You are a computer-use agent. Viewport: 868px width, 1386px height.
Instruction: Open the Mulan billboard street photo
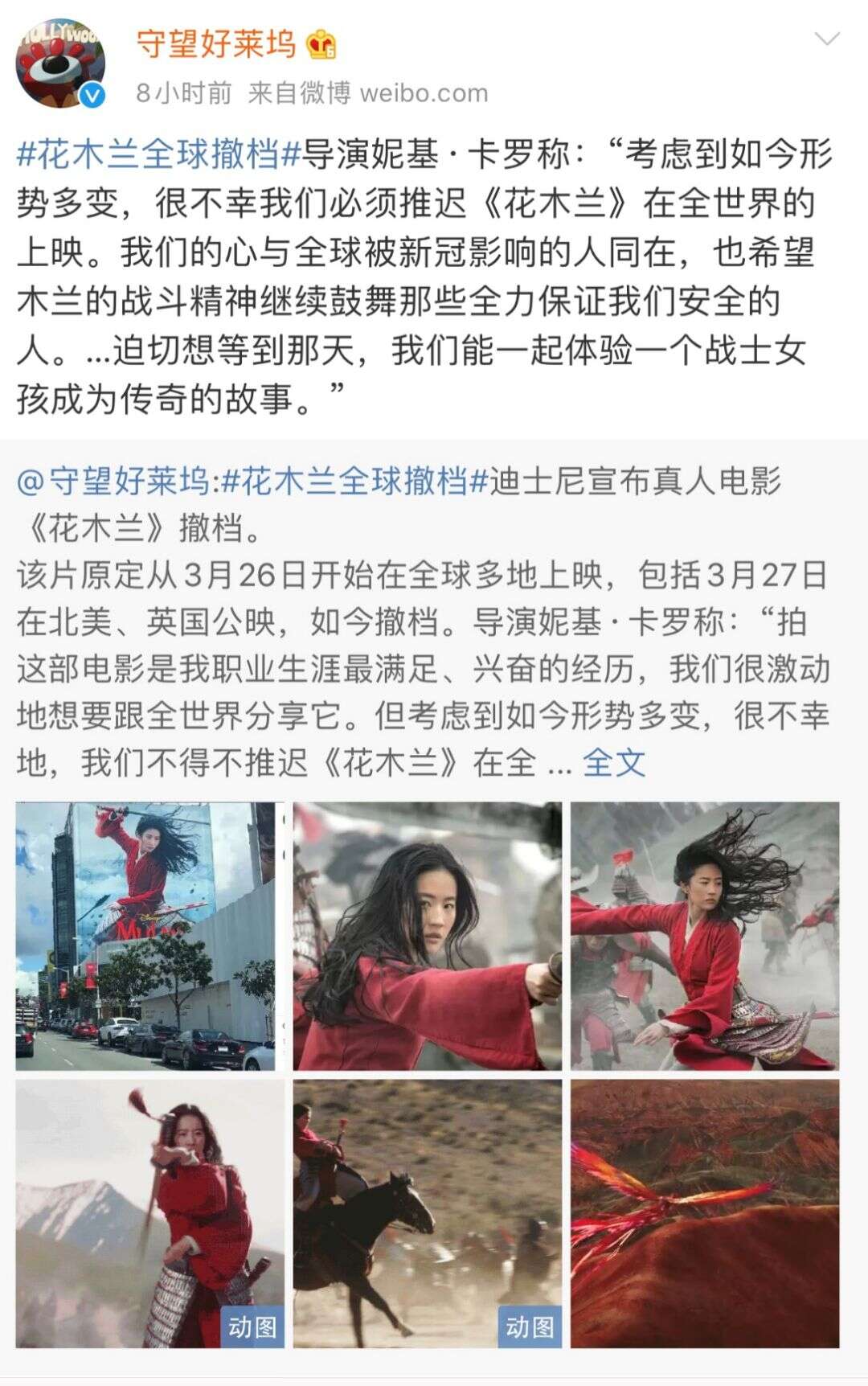pyautogui.click(x=145, y=936)
